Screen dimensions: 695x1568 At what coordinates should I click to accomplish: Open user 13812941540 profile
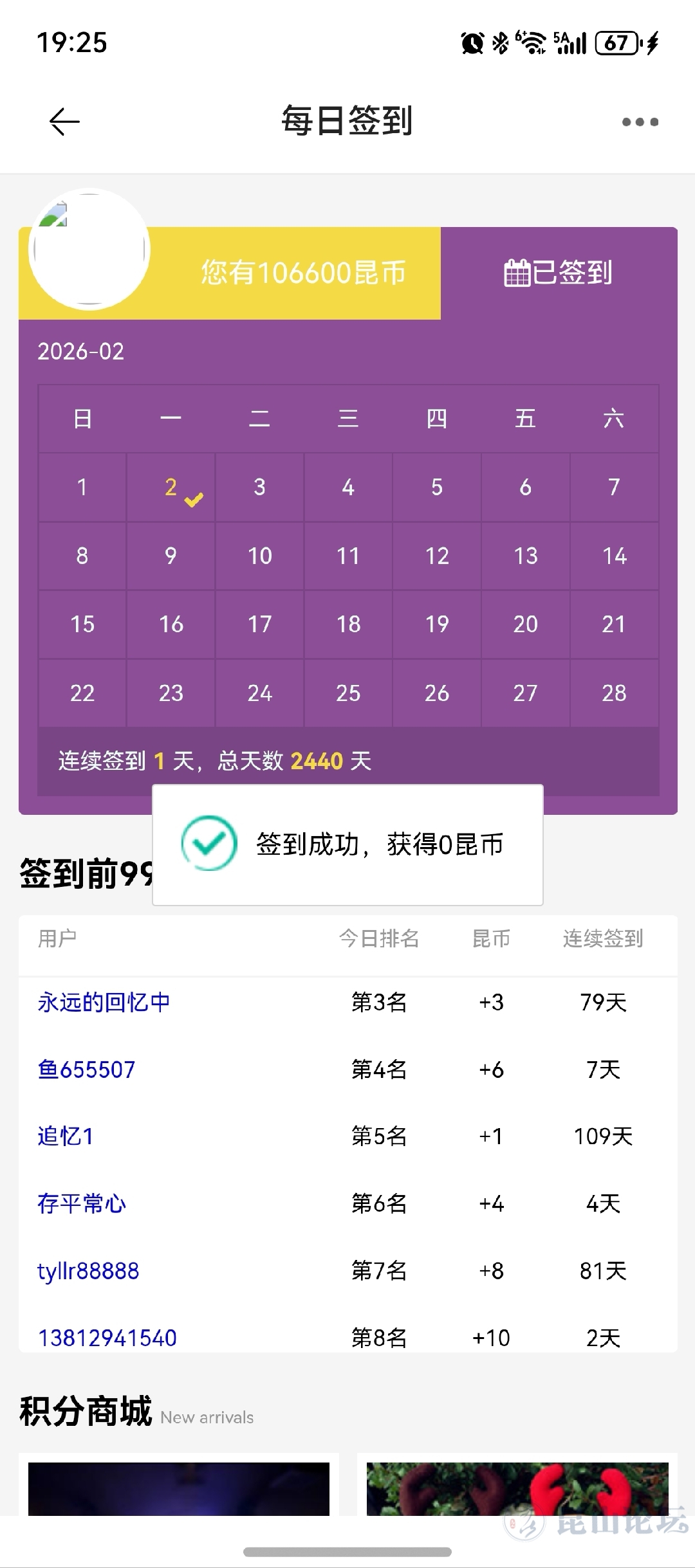tap(107, 1338)
